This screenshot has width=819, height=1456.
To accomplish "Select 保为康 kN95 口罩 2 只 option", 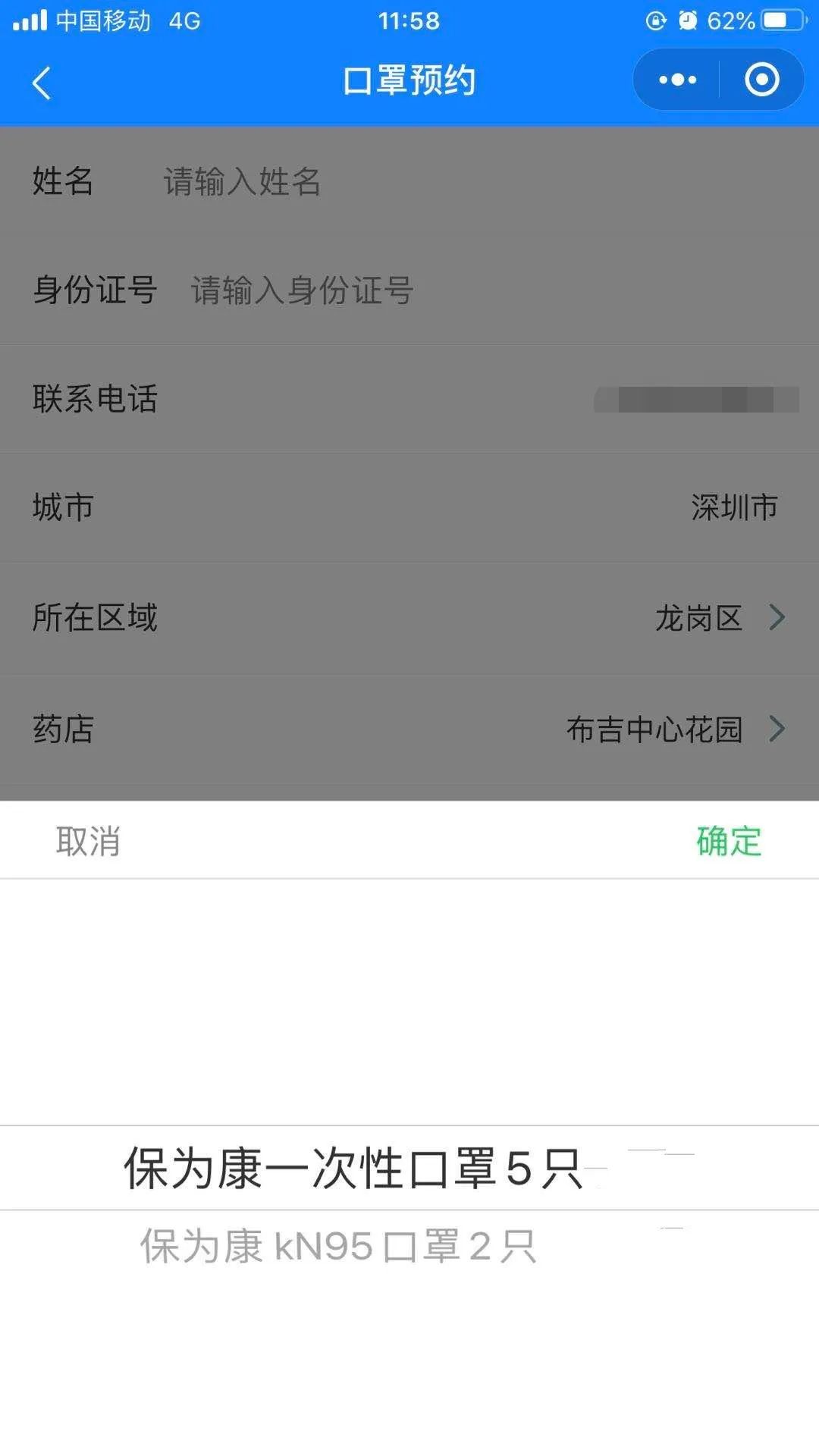I will click(339, 1246).
